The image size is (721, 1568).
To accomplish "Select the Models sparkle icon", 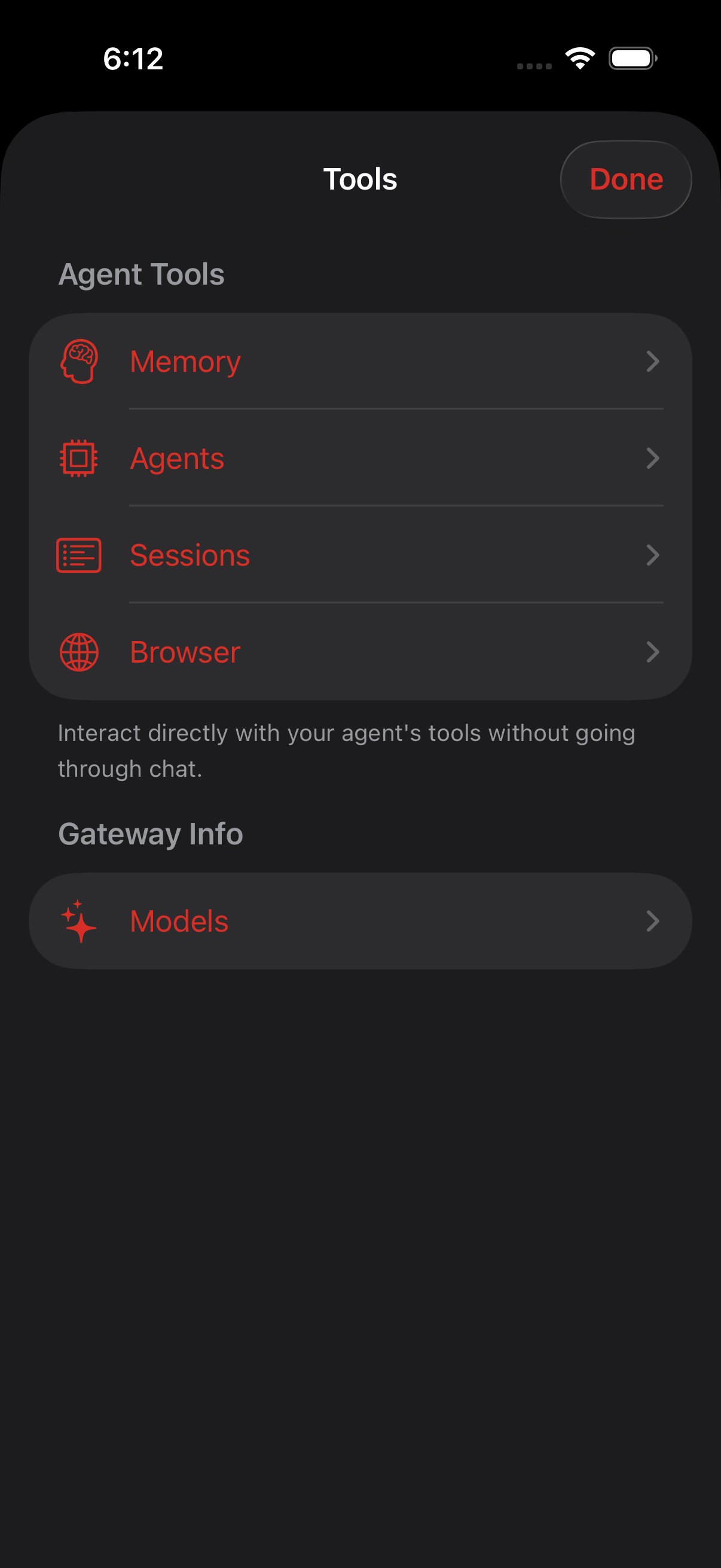I will point(78,920).
